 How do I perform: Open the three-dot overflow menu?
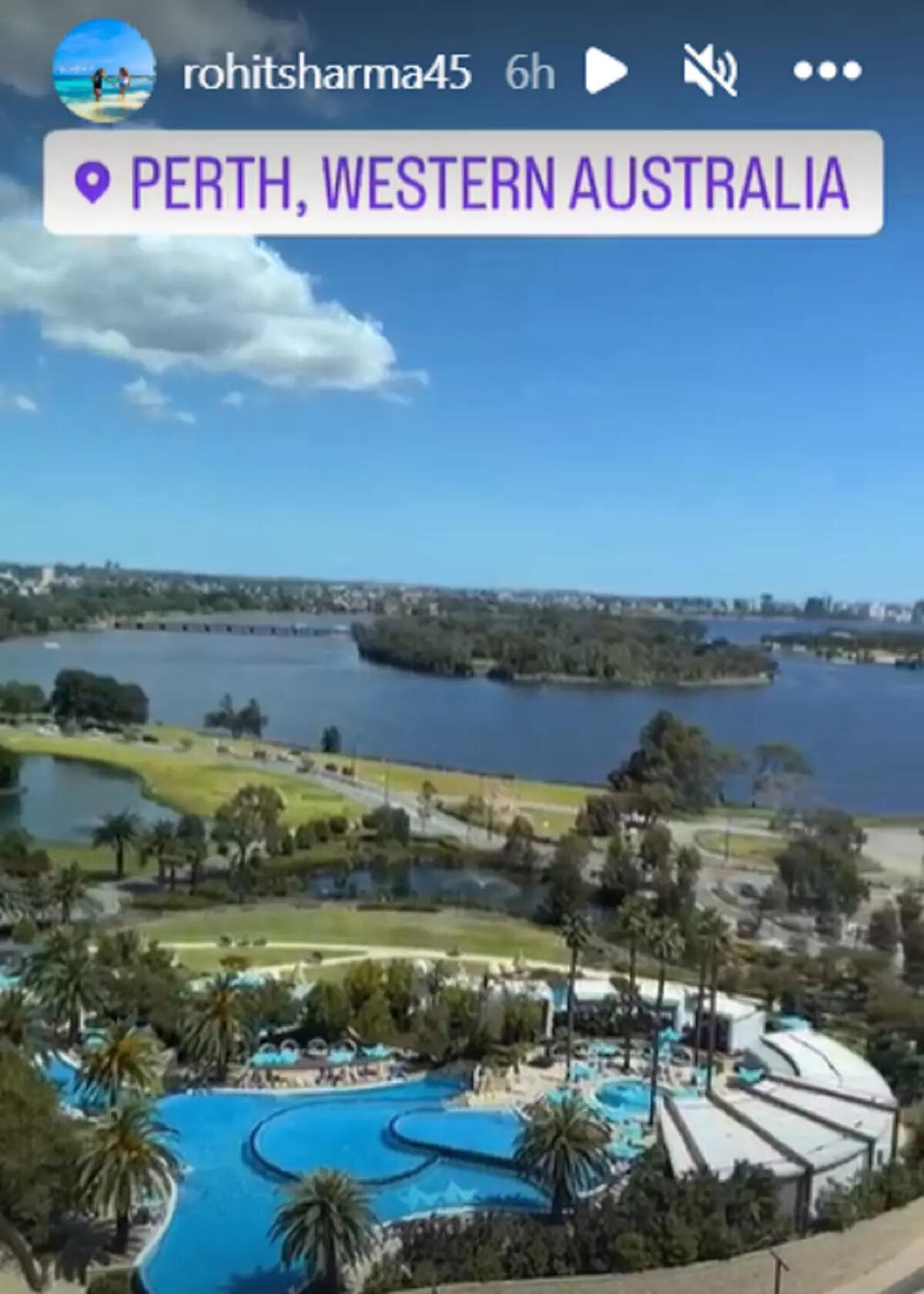(x=827, y=71)
